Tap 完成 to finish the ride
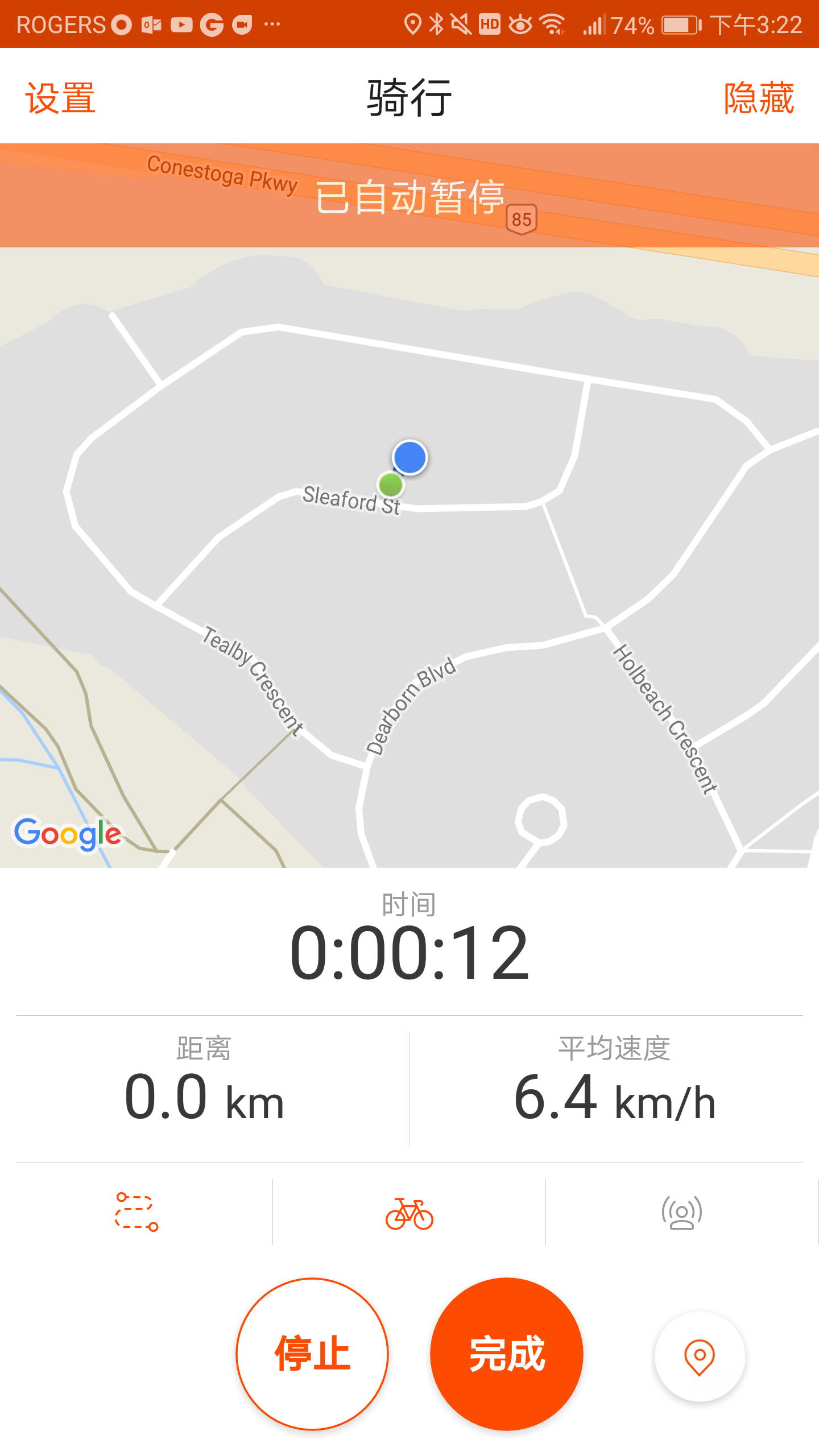The image size is (819, 1456). point(507,1354)
